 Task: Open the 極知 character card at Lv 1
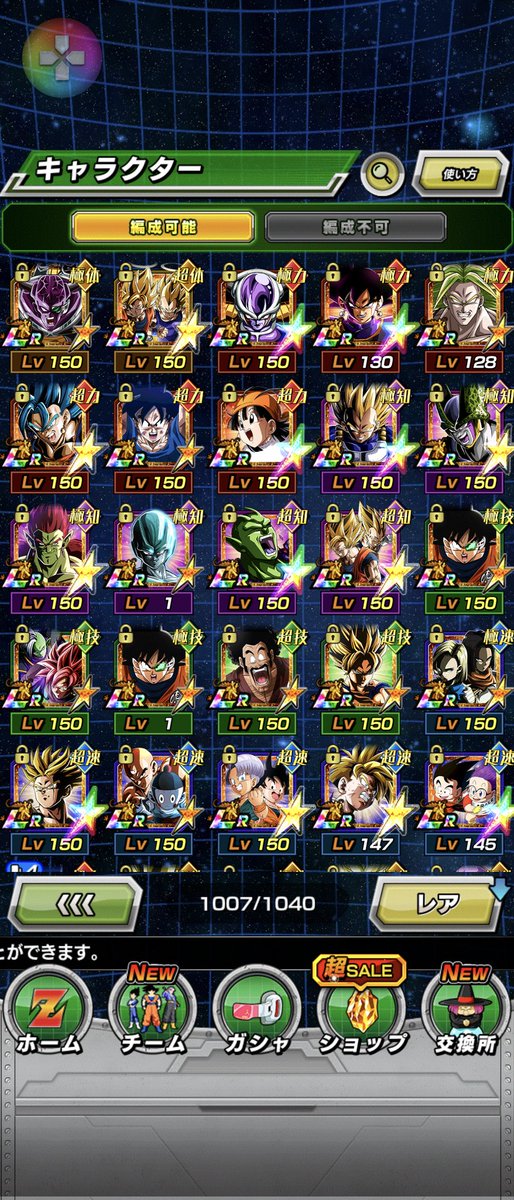pos(155,561)
